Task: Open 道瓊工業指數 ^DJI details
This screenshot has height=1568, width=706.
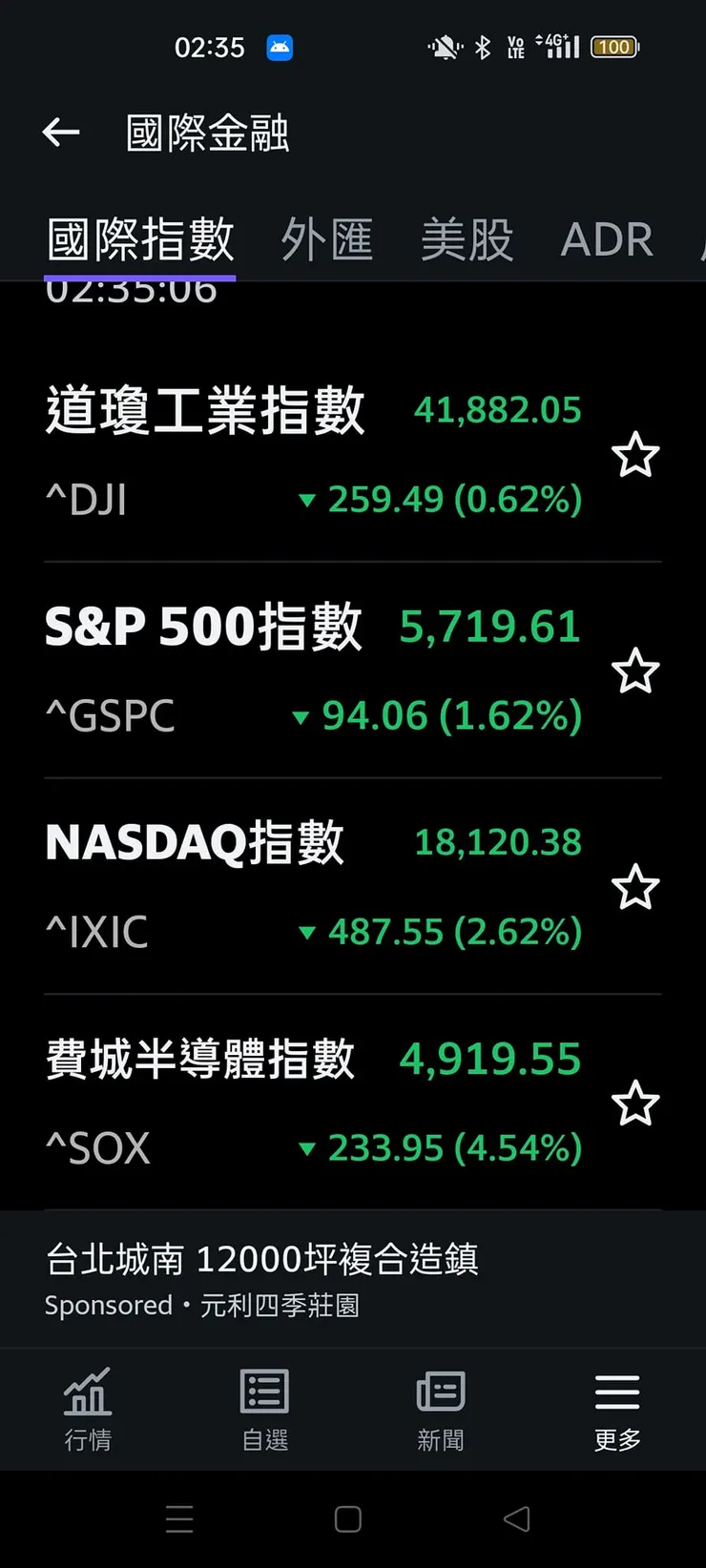Action: tap(286, 454)
